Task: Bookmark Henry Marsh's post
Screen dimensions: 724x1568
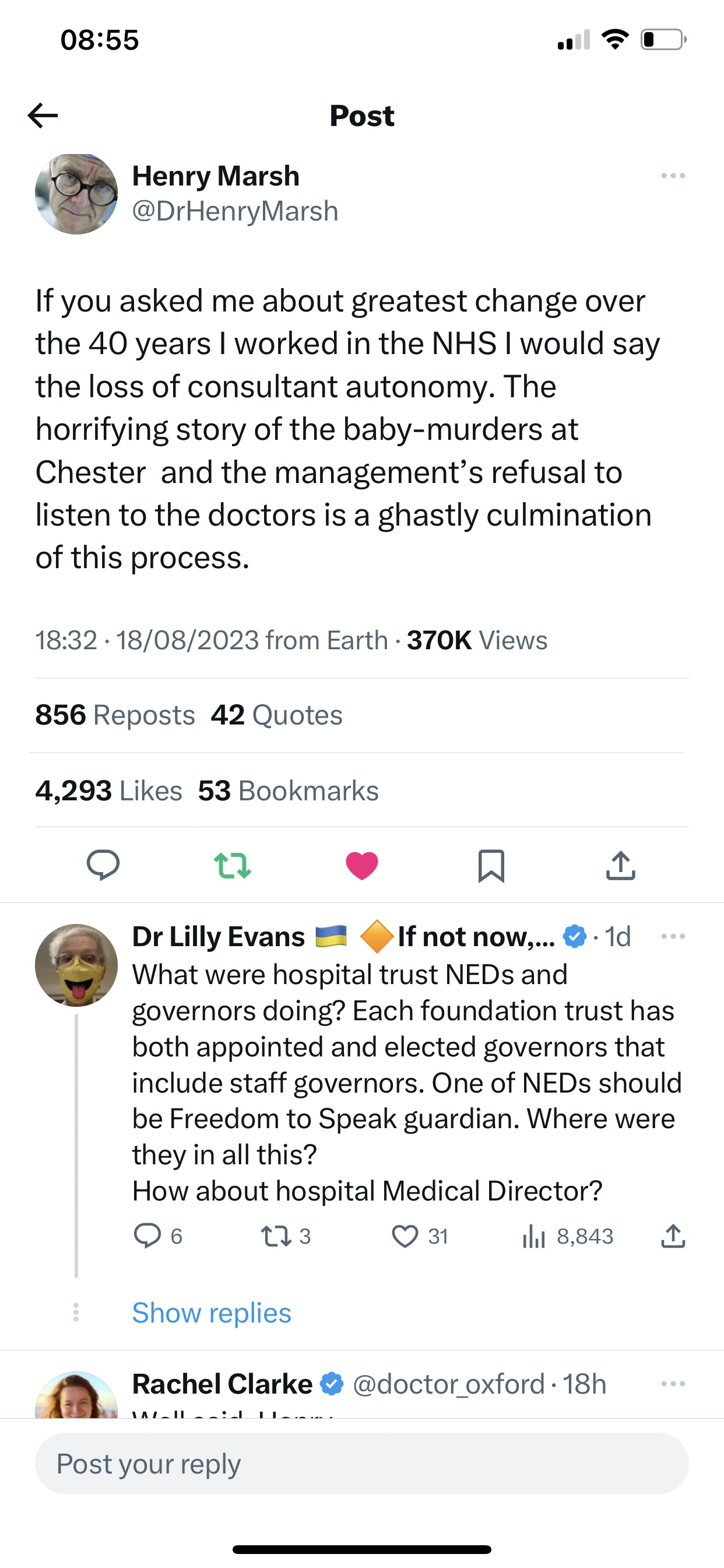Action: coord(491,865)
